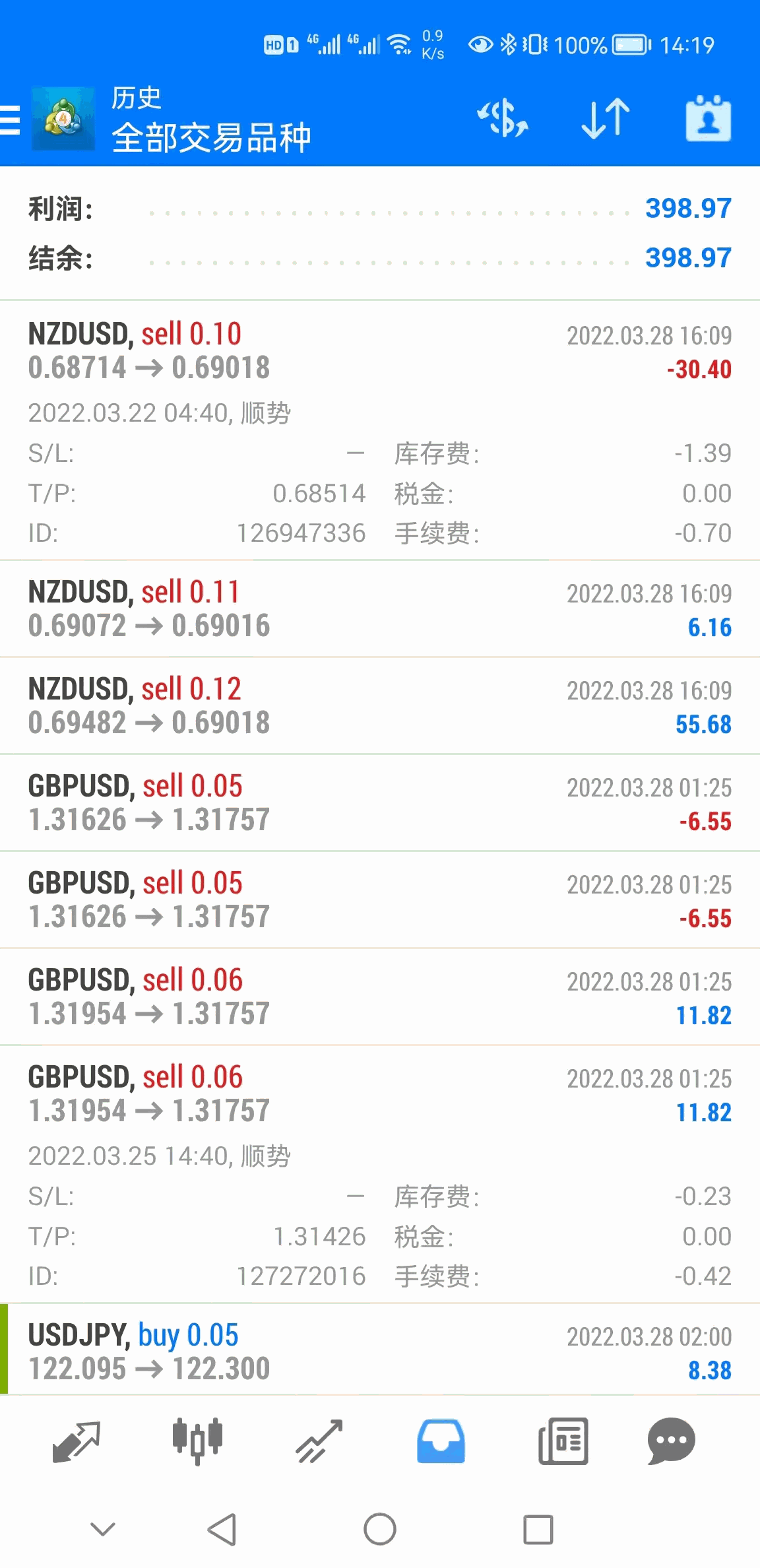Switch to the Quotes tab
This screenshot has height=1568, width=760.
76,1441
